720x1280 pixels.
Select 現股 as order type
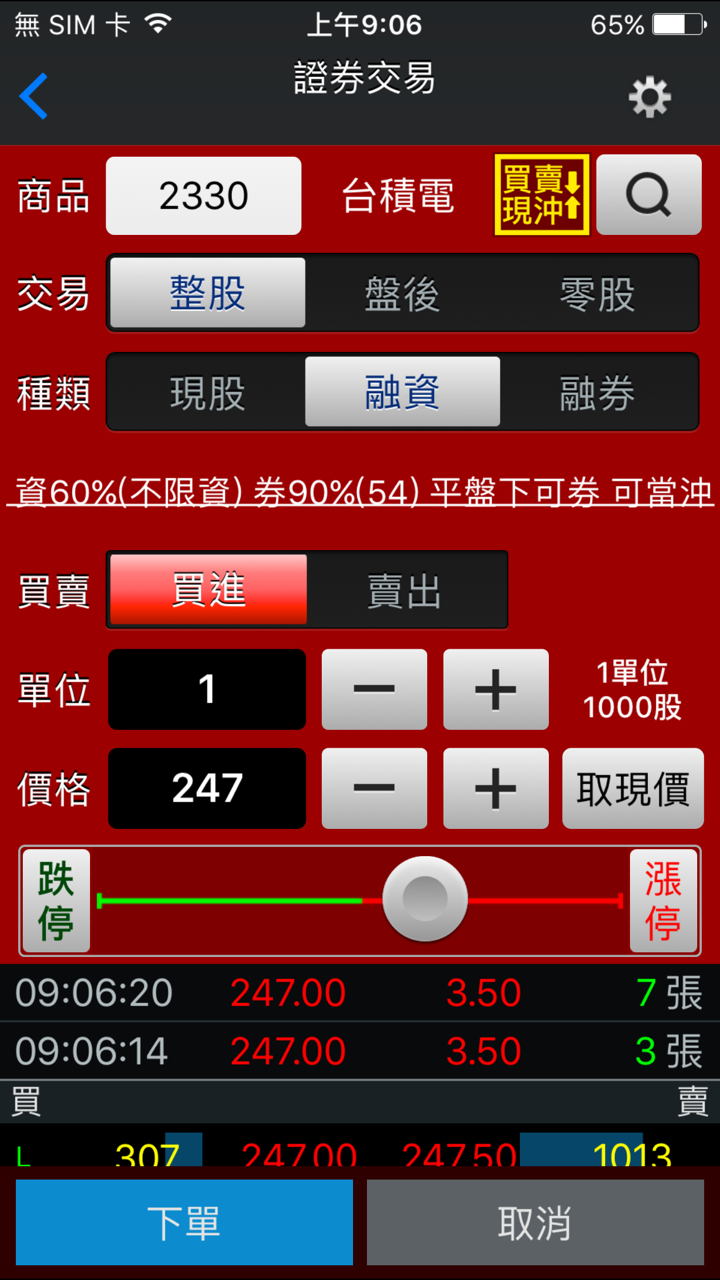pos(207,393)
